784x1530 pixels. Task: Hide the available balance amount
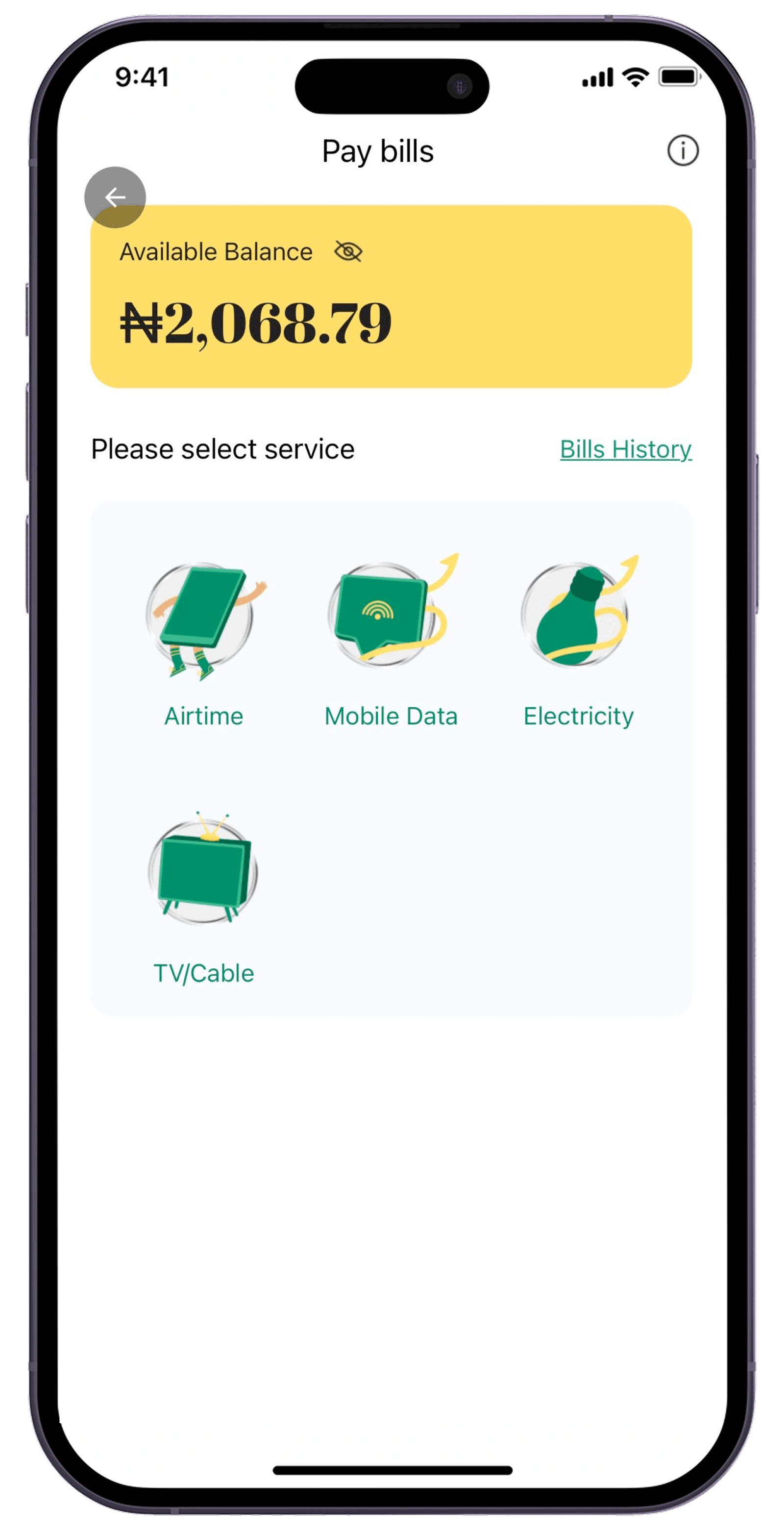click(348, 252)
